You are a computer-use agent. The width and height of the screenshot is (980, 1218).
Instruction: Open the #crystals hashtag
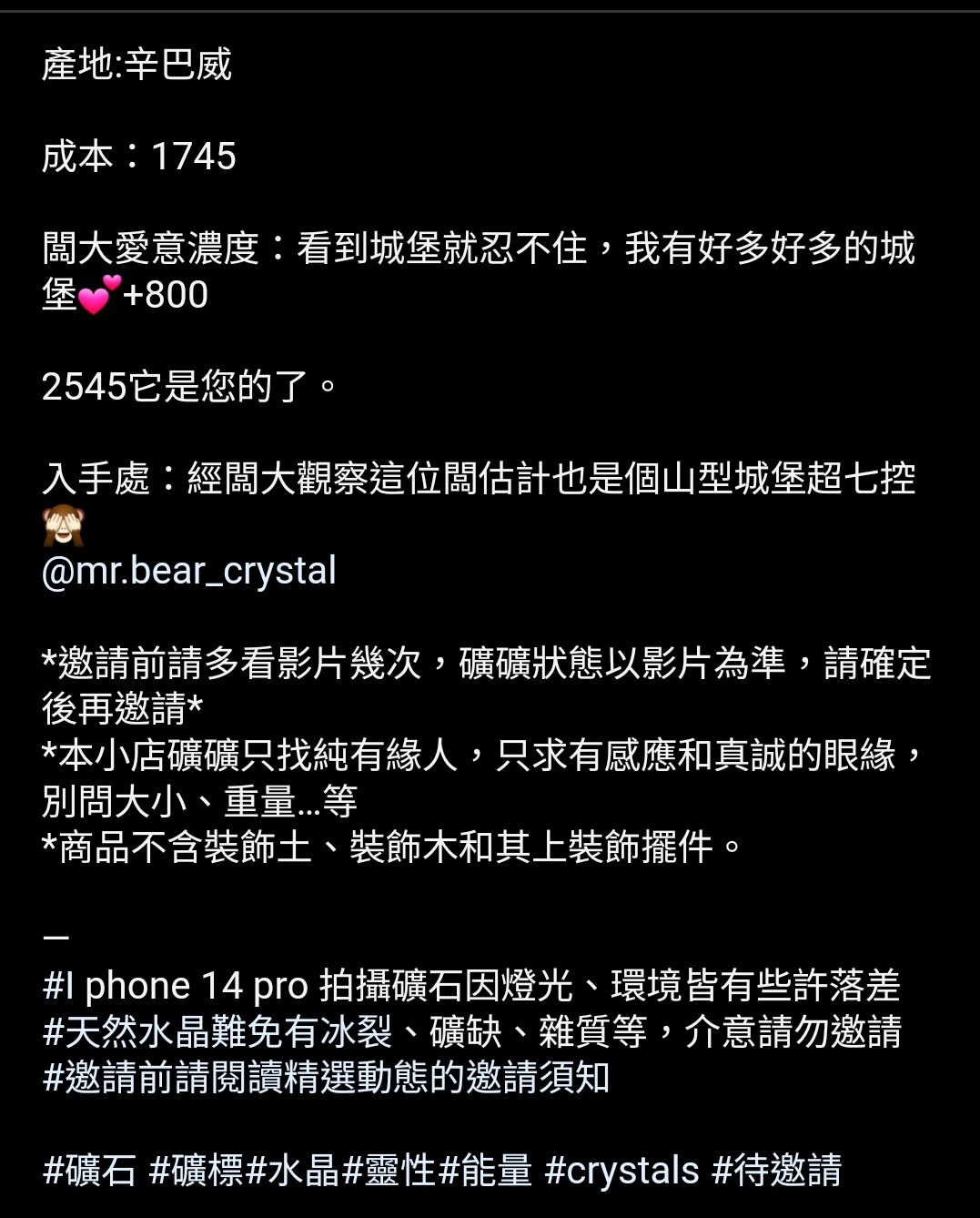pos(621,1171)
